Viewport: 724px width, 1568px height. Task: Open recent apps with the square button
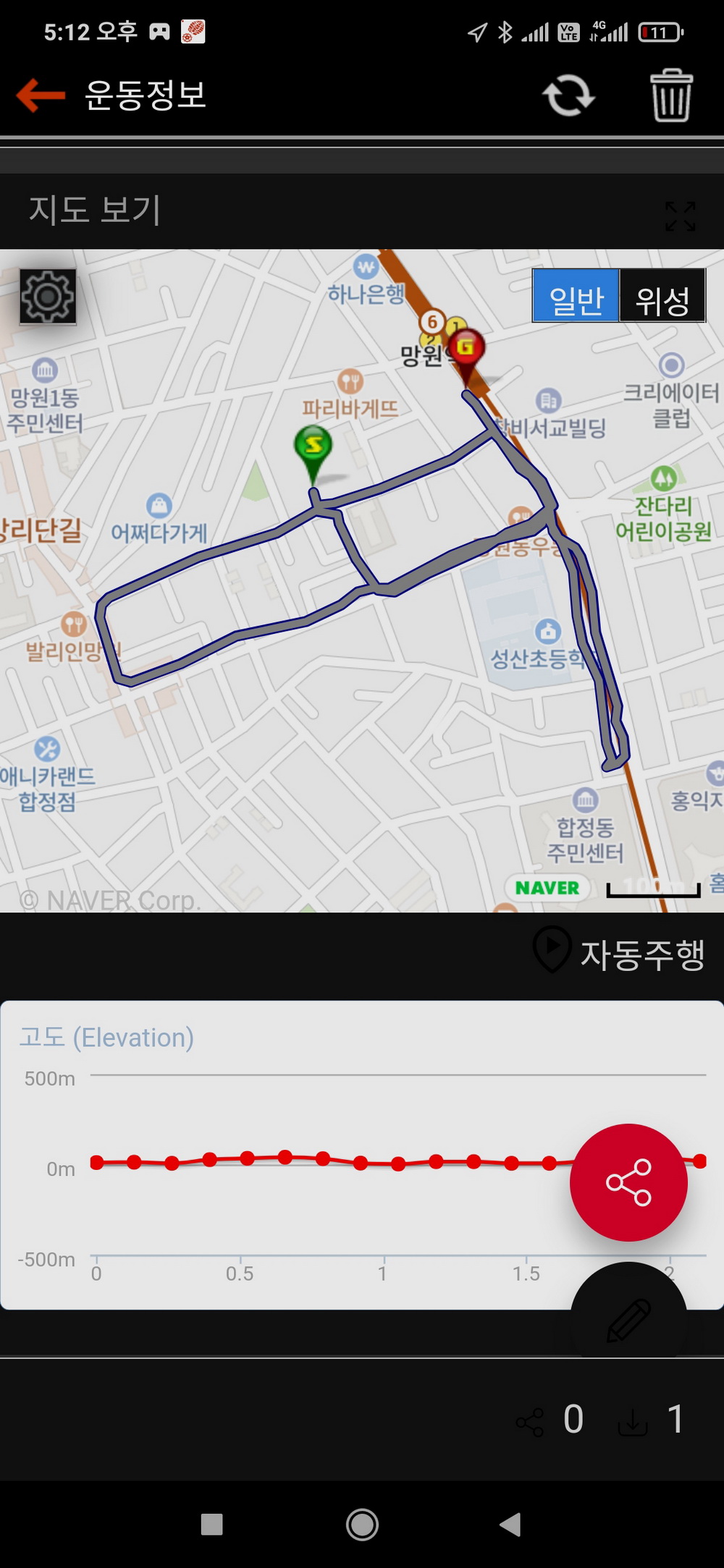(x=211, y=1525)
